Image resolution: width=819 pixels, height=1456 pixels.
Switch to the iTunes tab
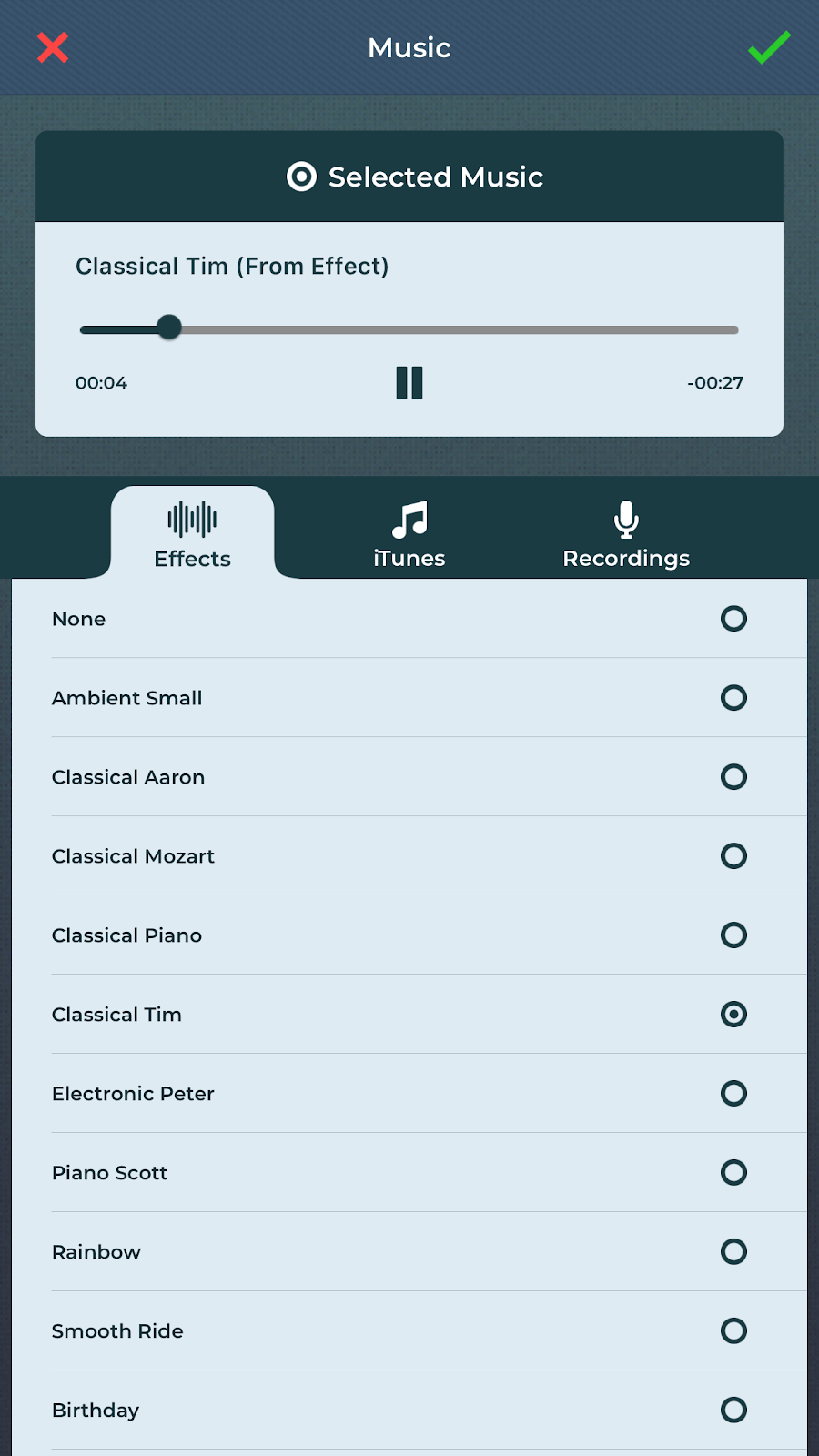tap(409, 534)
